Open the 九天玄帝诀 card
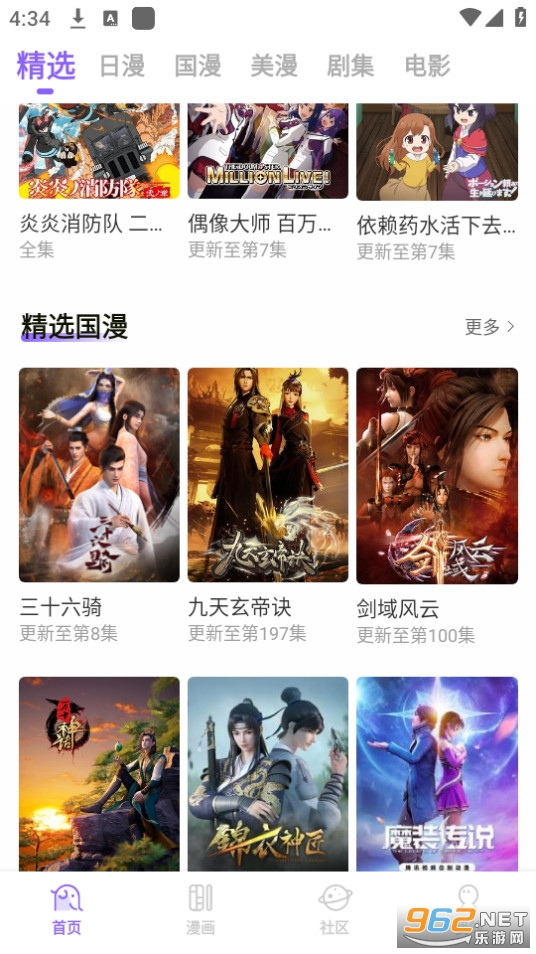The image size is (536, 954). [268, 505]
